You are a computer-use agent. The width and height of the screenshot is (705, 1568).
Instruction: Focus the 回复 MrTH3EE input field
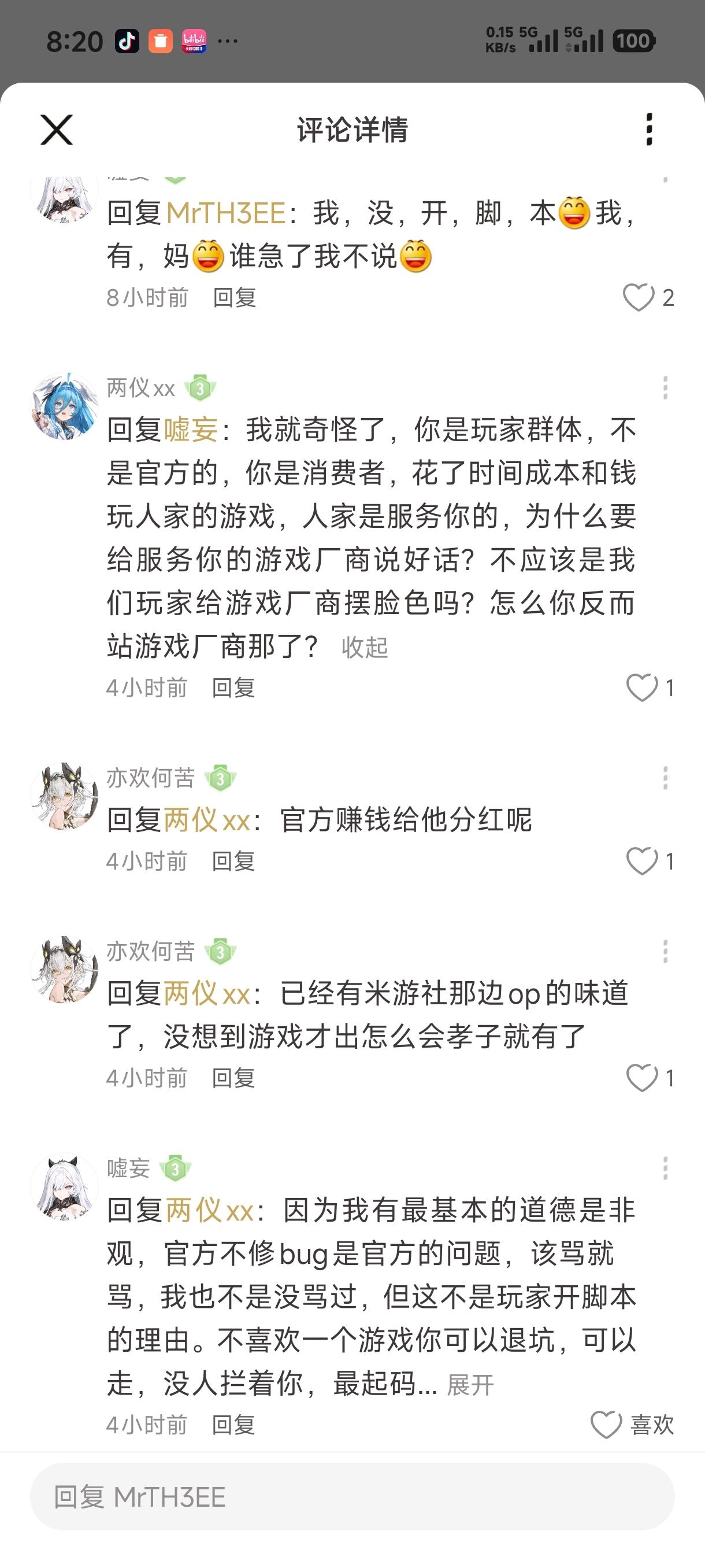(x=352, y=1497)
